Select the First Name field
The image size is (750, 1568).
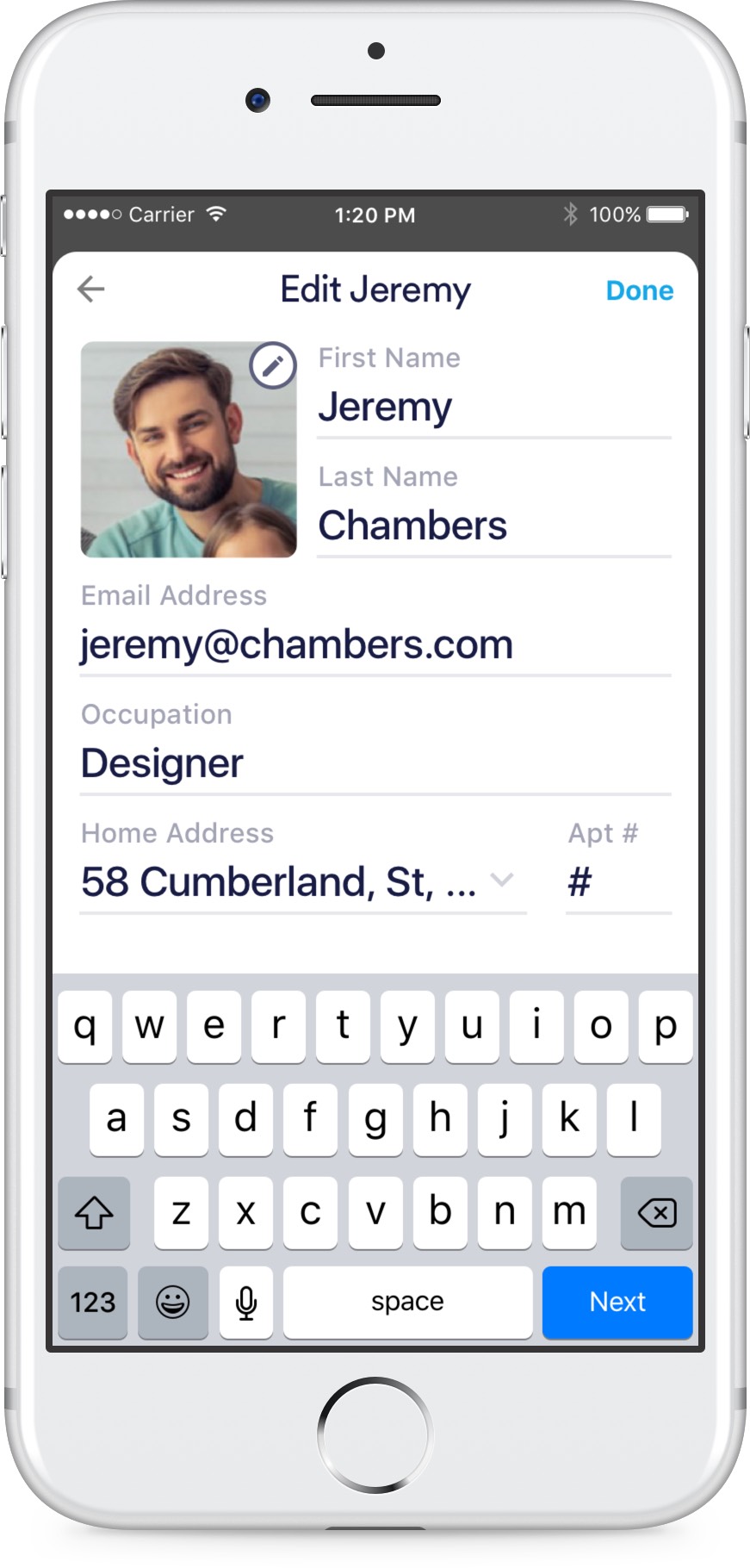493,407
